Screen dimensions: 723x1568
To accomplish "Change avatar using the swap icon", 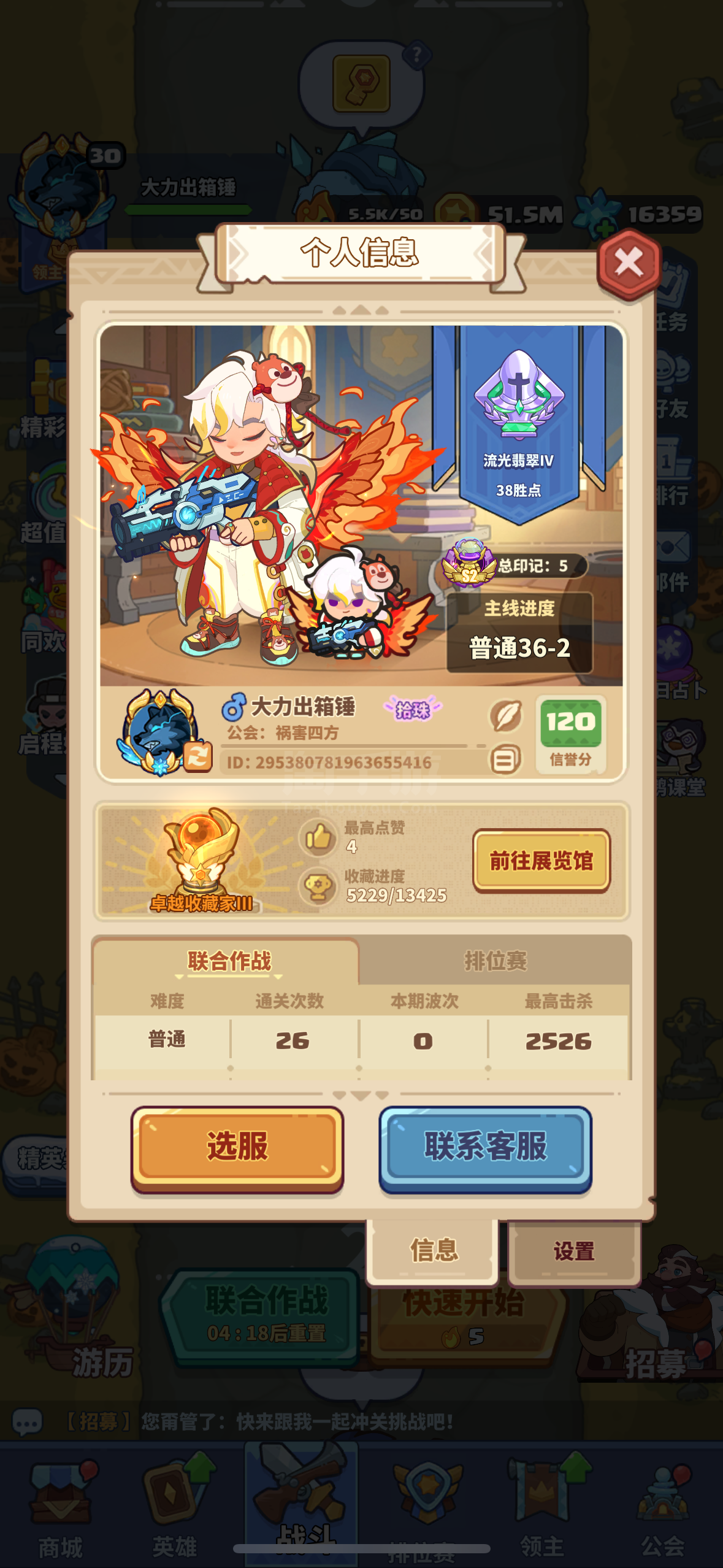I will click(197, 757).
